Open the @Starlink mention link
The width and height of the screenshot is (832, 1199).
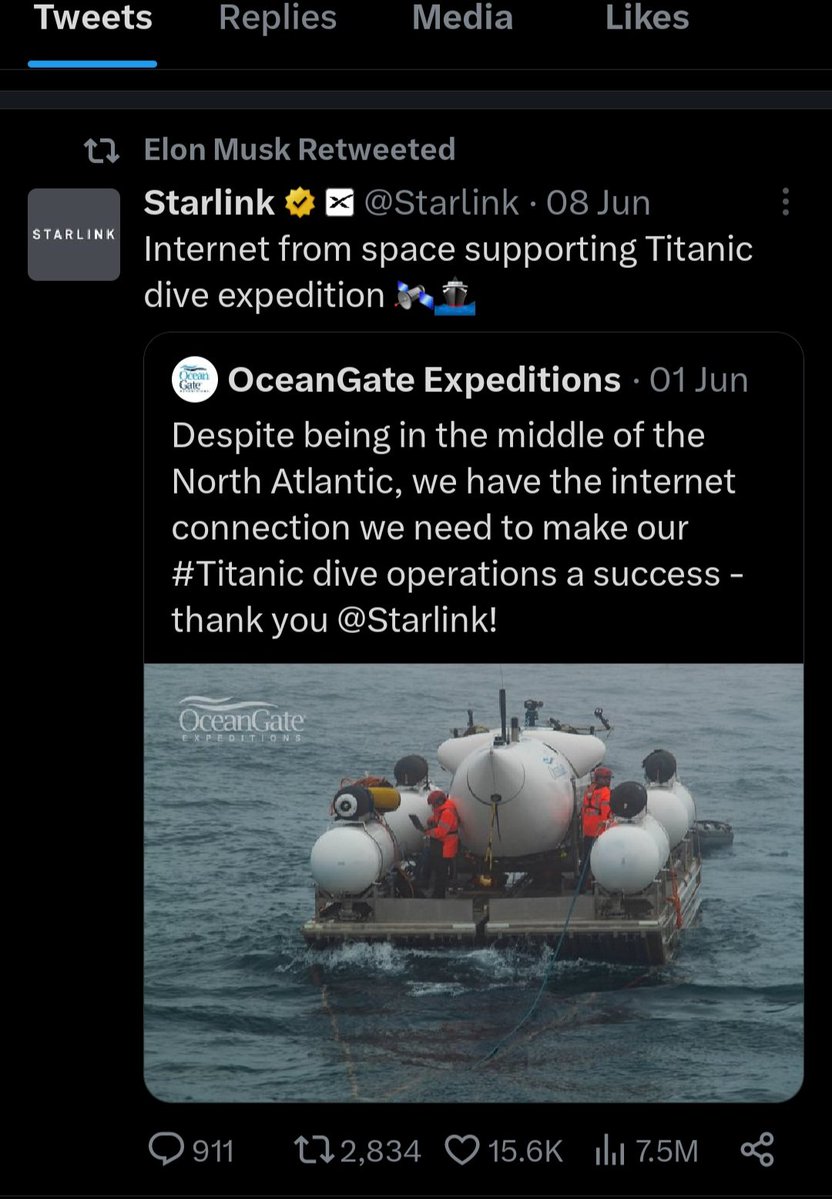416,620
